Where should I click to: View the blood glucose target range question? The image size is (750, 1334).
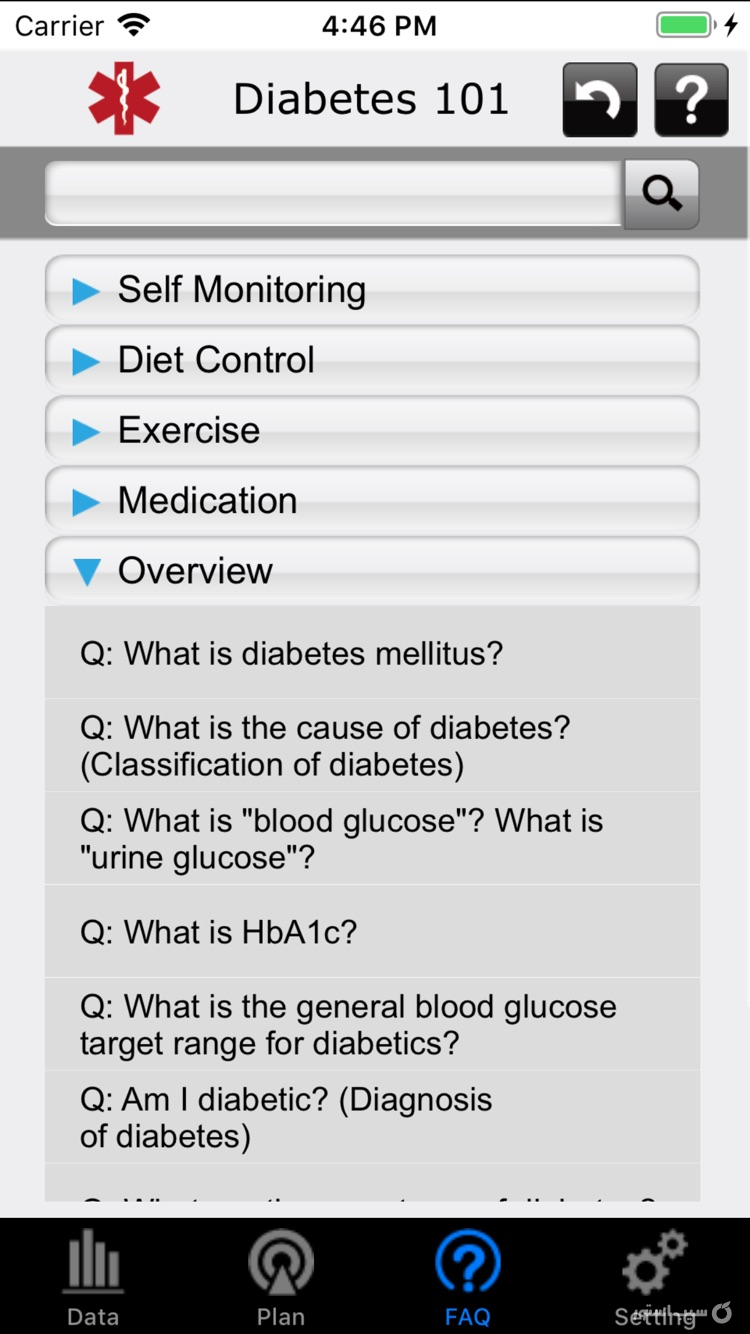point(370,1025)
